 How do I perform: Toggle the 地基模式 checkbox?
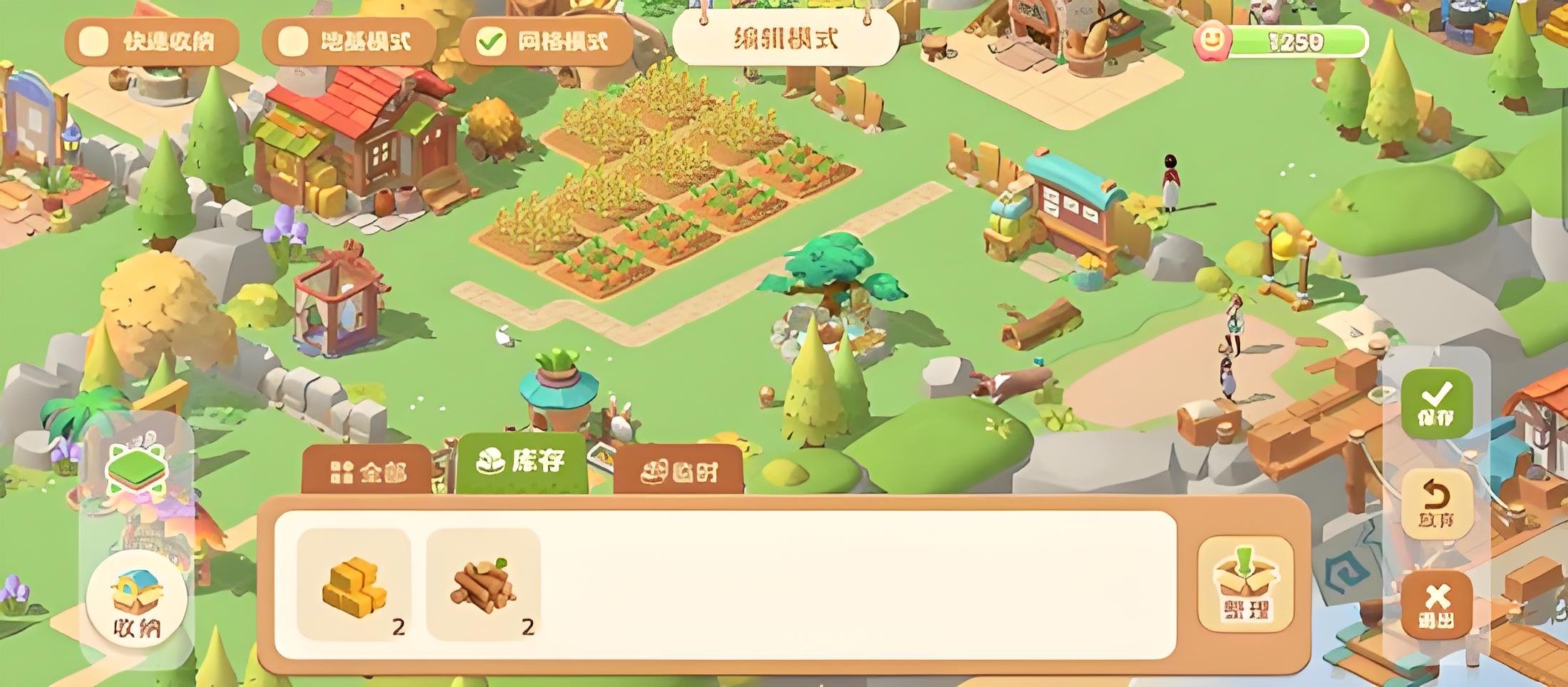pyautogui.click(x=292, y=41)
